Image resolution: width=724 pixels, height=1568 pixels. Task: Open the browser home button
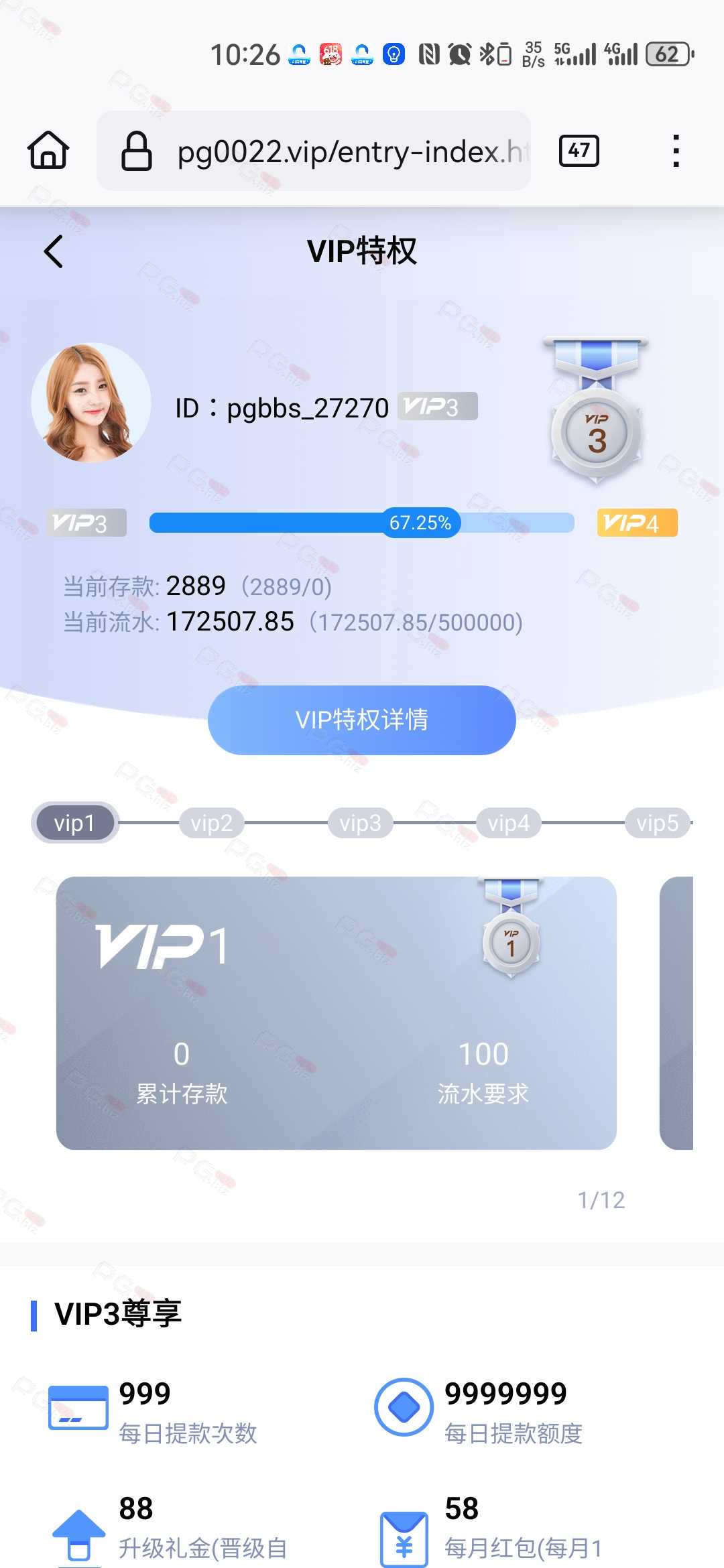[48, 150]
